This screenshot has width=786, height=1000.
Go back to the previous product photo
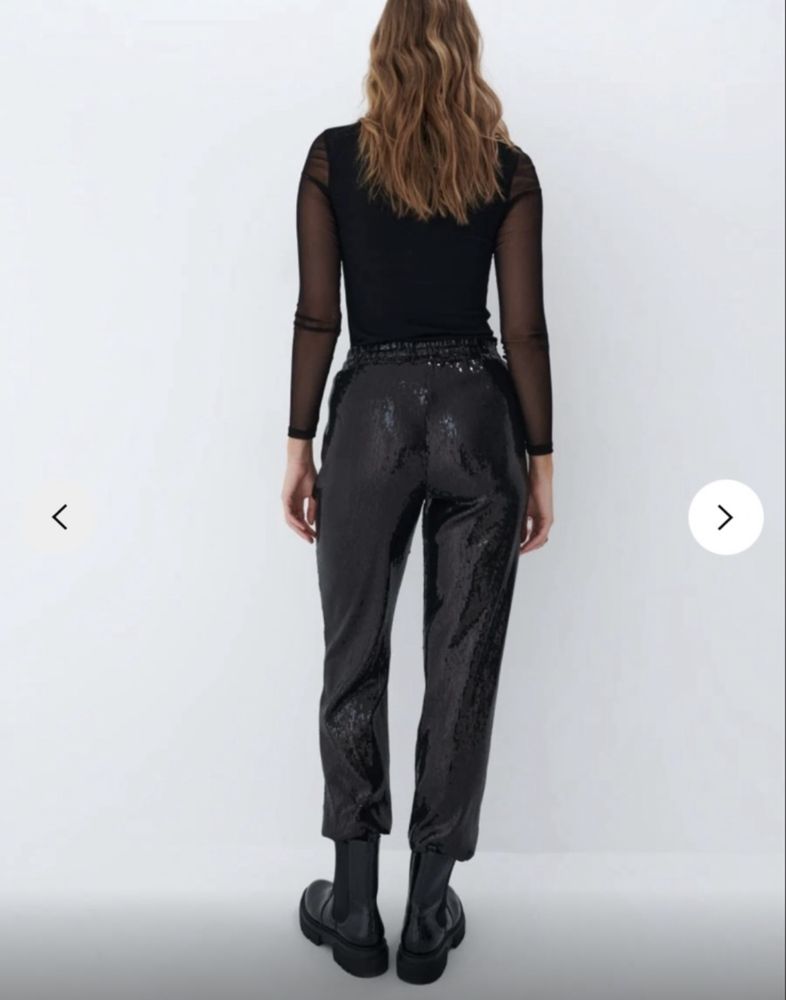(x=60, y=517)
